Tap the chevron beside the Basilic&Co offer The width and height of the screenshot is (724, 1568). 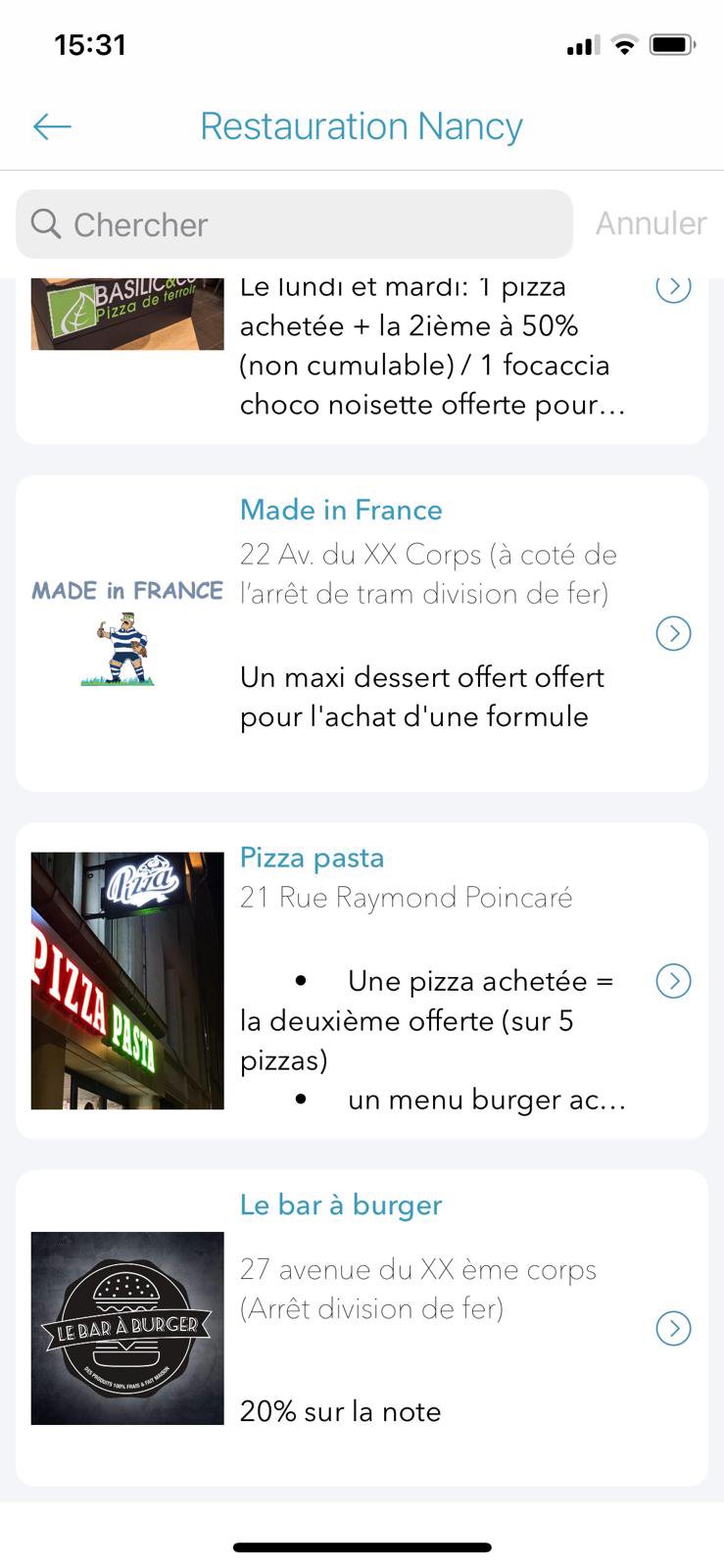[673, 286]
